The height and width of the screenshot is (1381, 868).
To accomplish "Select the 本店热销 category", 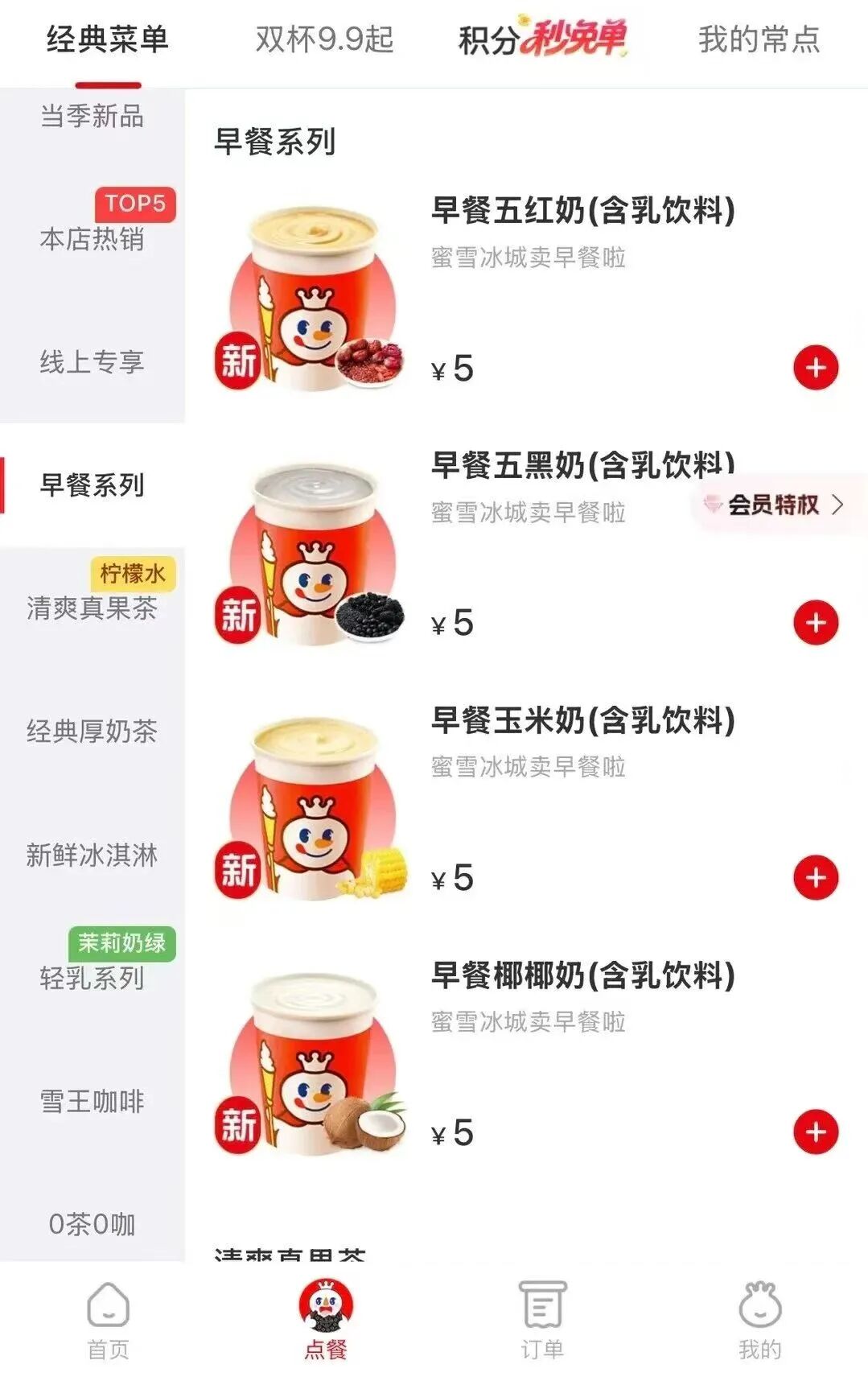I will [92, 238].
